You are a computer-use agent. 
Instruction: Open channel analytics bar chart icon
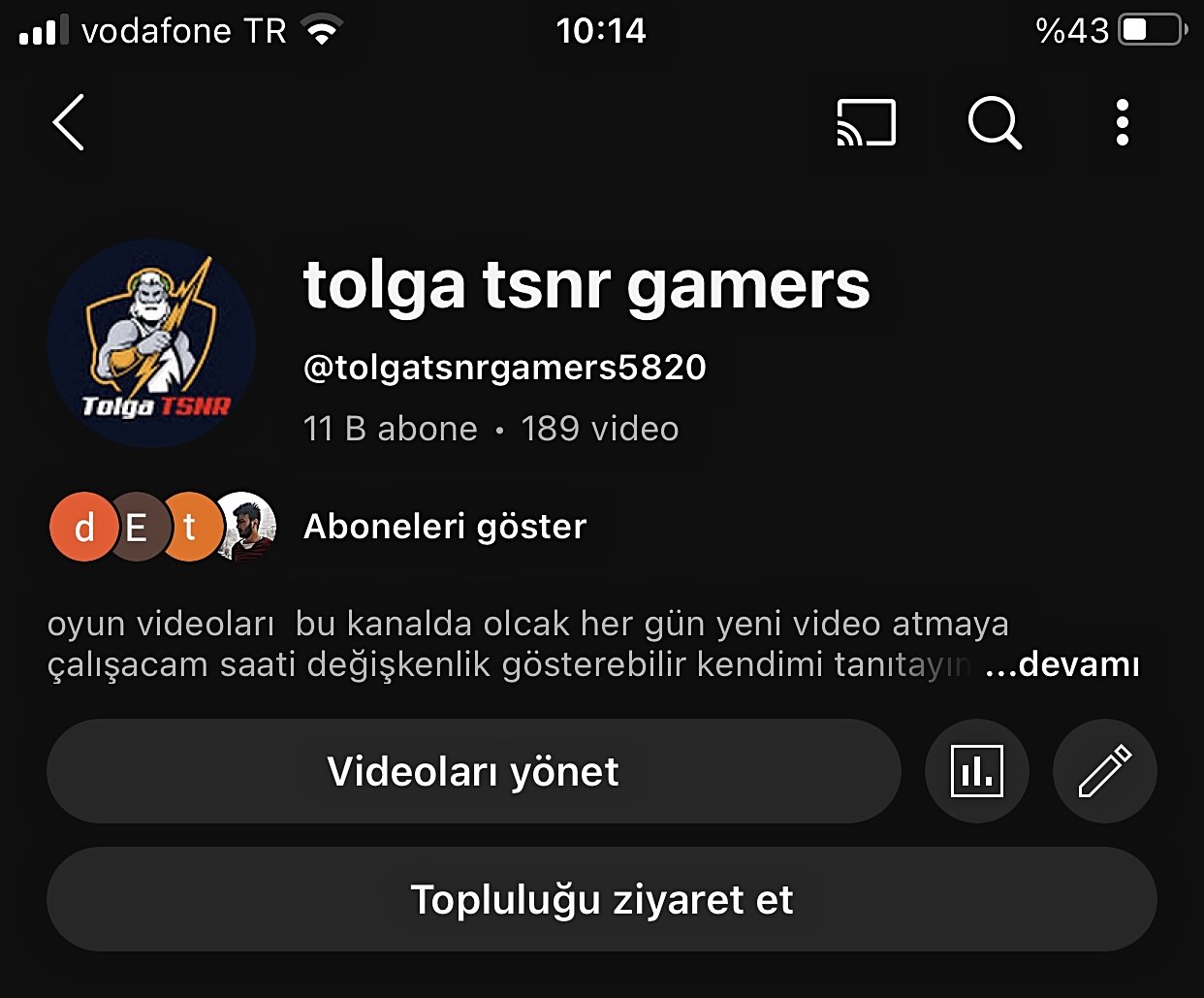pos(976,772)
